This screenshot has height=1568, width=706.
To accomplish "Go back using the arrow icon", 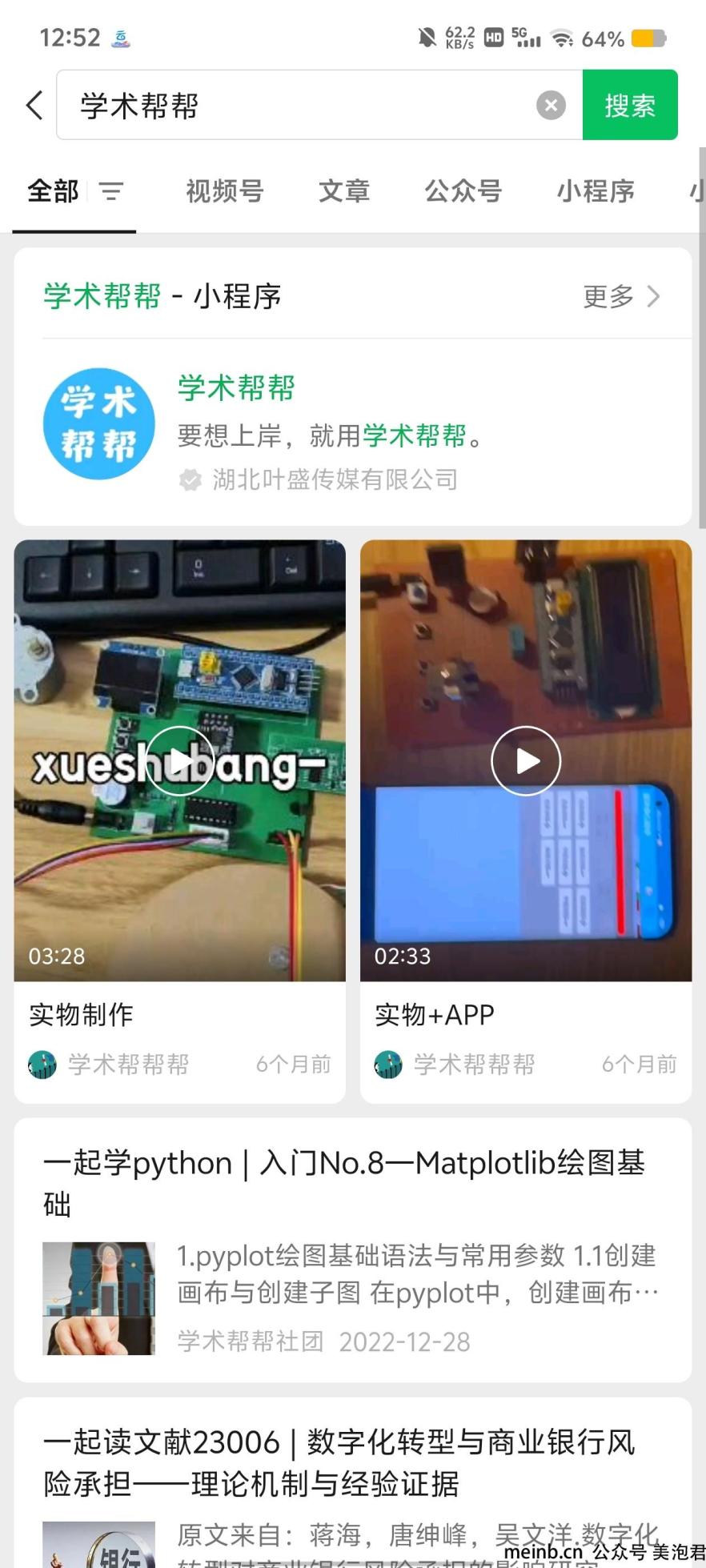I will point(34,105).
